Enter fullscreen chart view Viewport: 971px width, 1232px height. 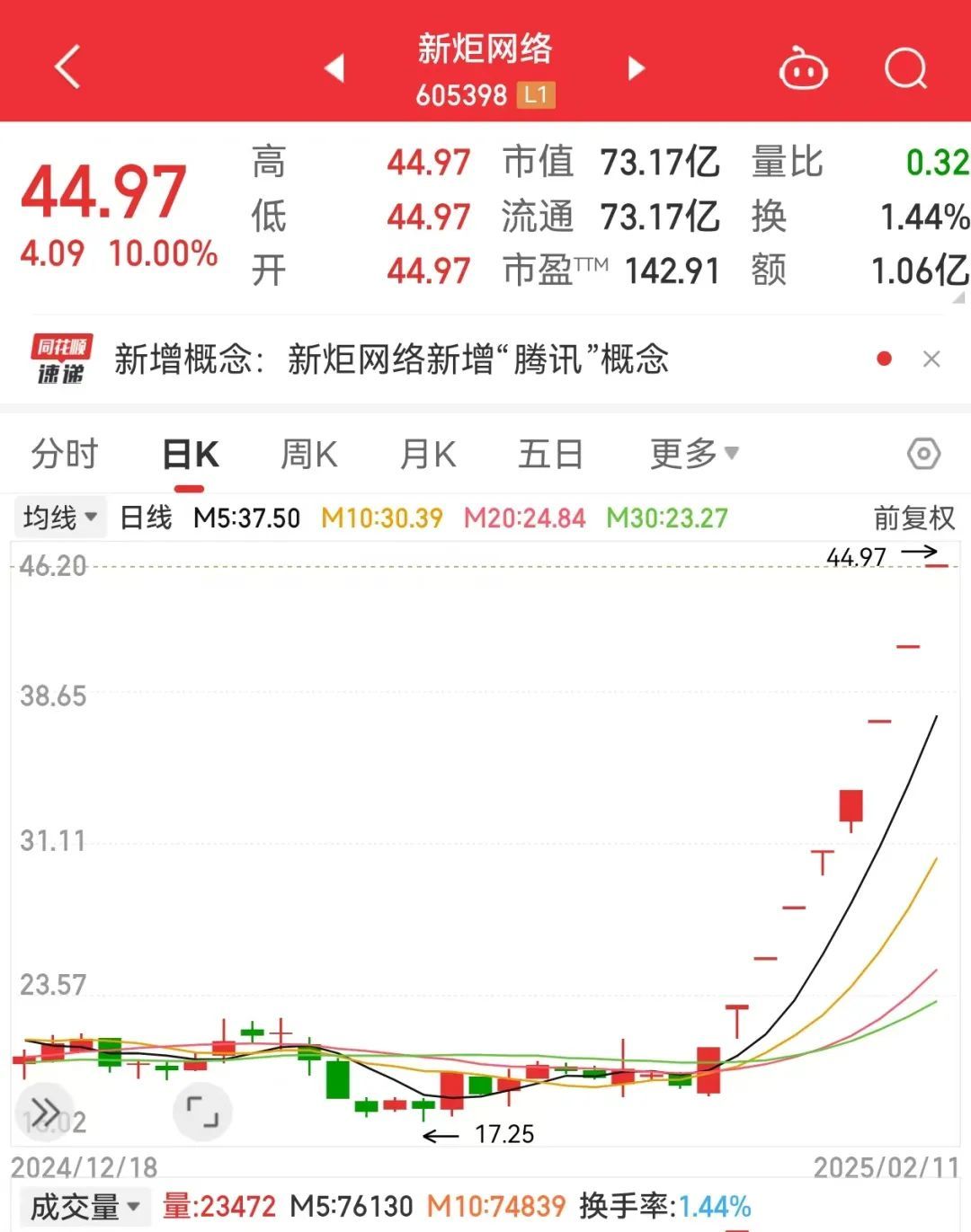coord(202,1112)
